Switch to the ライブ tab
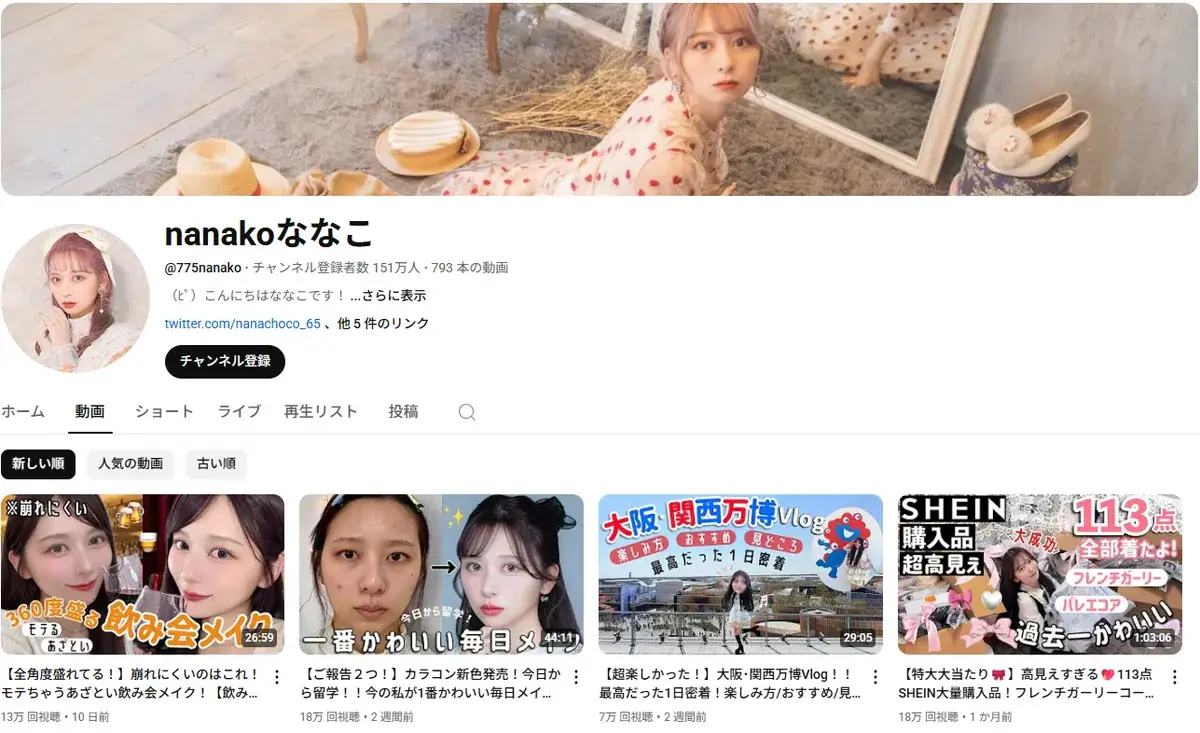 click(239, 412)
